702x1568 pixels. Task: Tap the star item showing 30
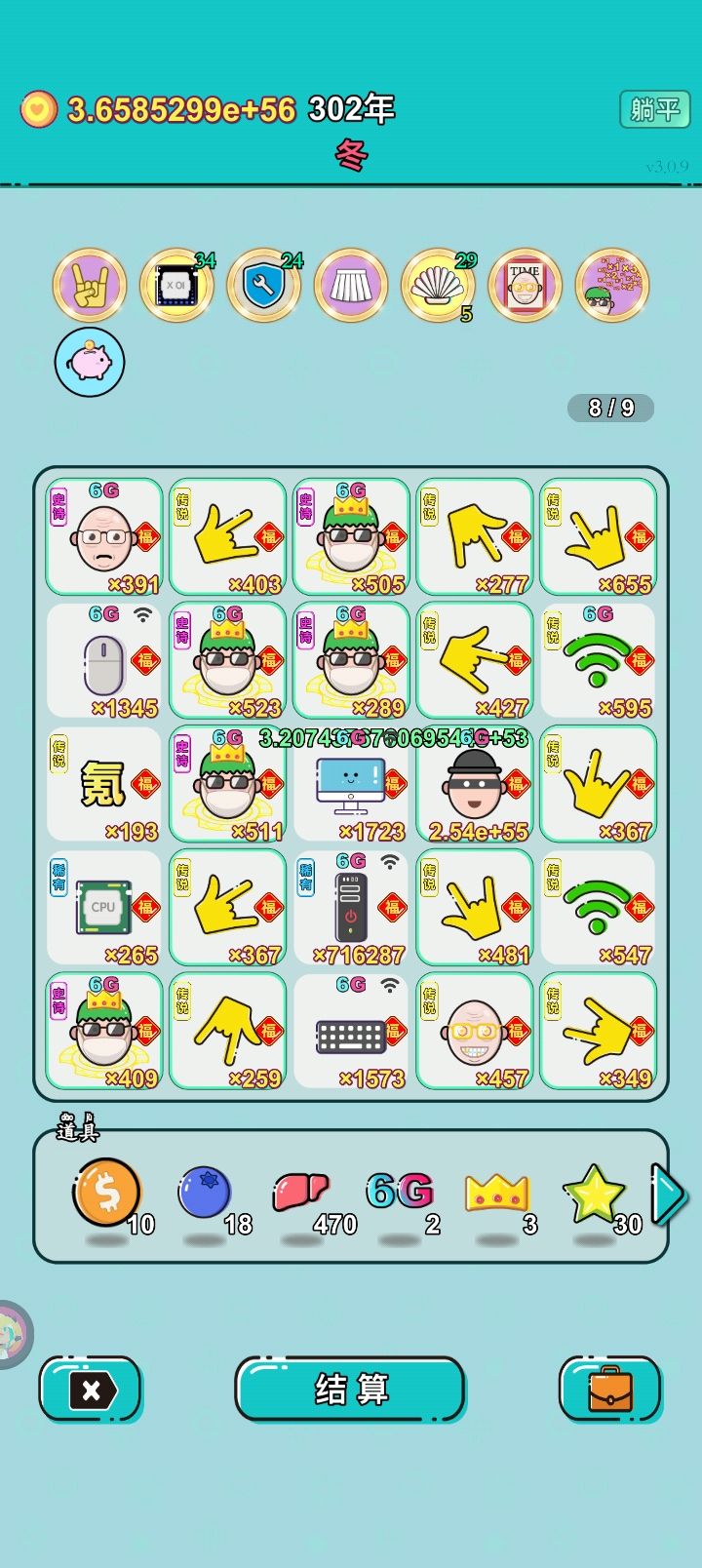(x=598, y=1192)
